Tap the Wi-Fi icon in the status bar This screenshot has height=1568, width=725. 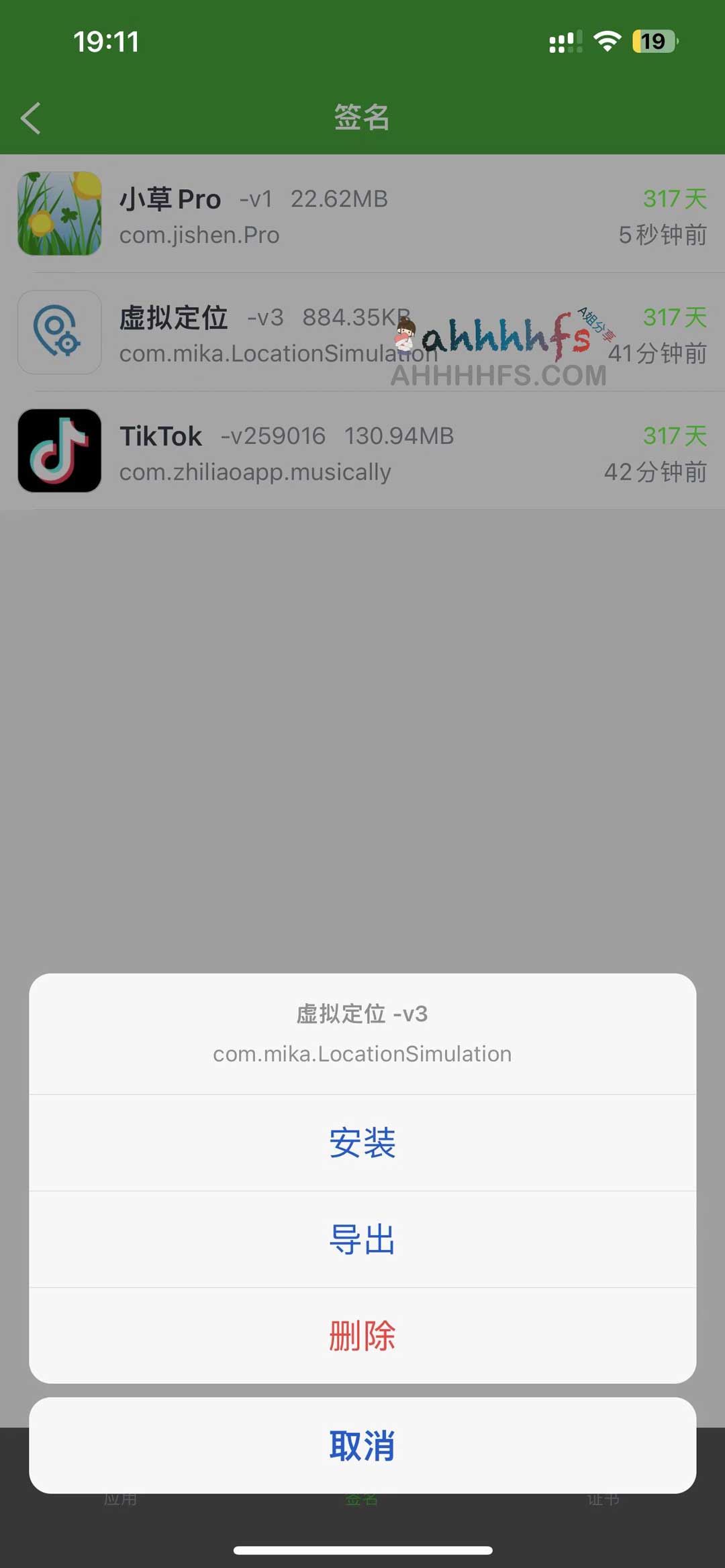pos(606,41)
